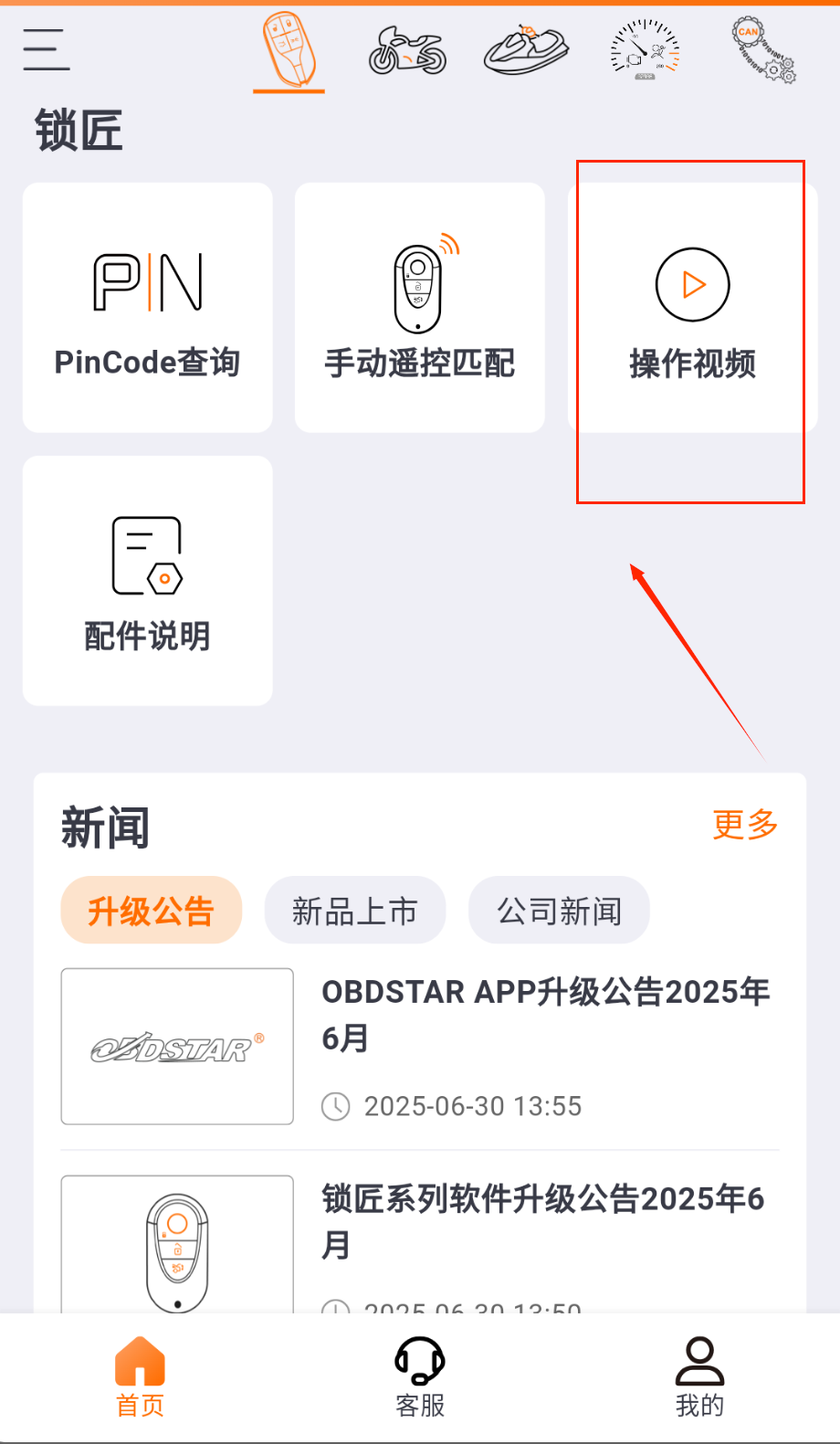Open the CAN gear category
The image size is (840, 1444).
tap(763, 50)
